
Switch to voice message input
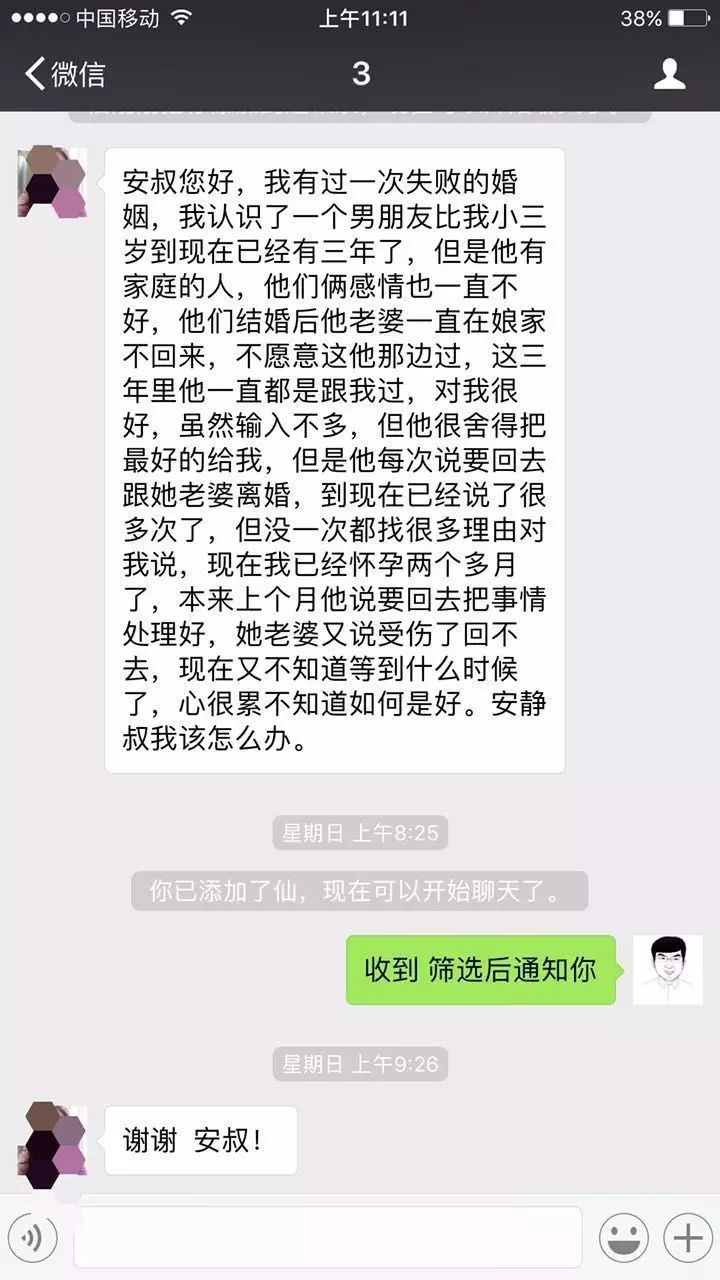click(34, 1238)
